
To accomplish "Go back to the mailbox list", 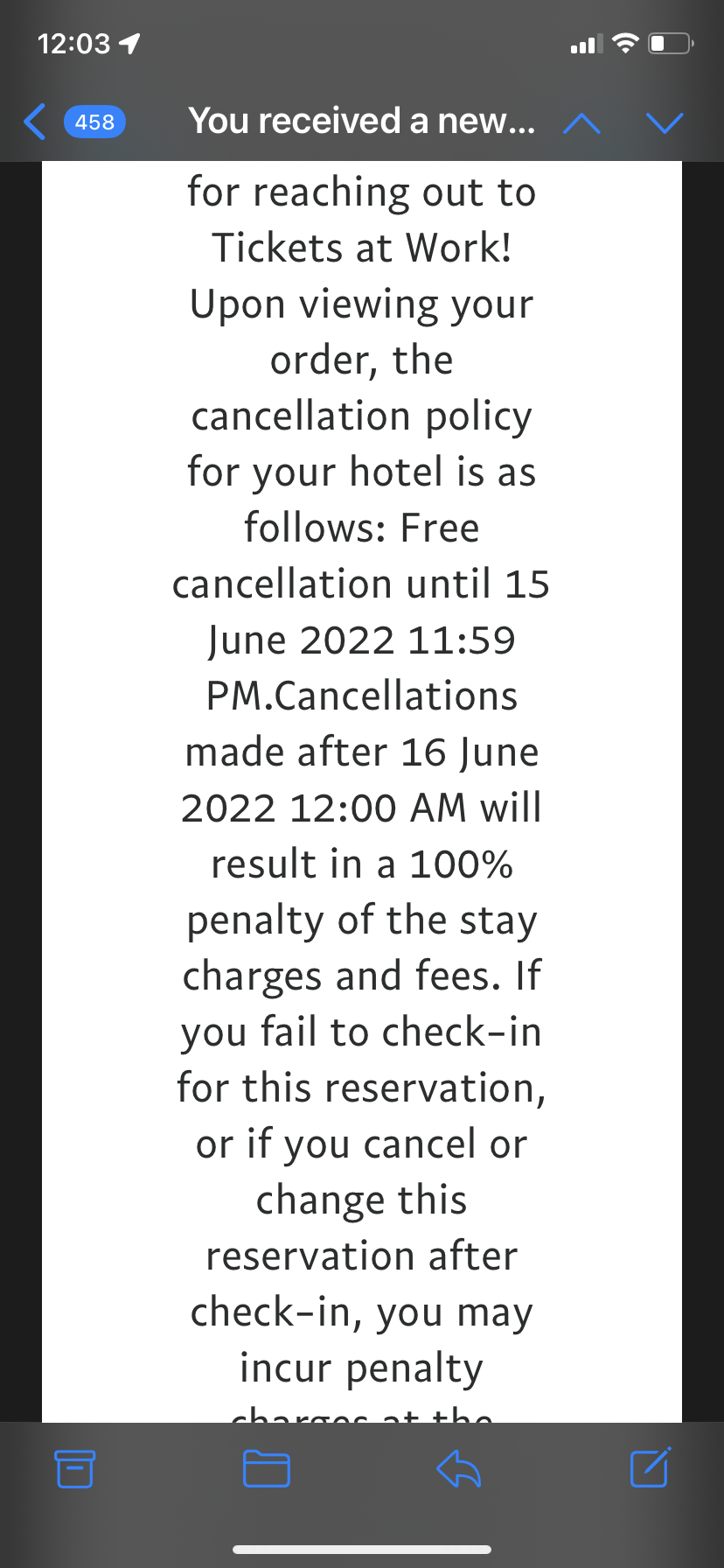I will 35,122.
